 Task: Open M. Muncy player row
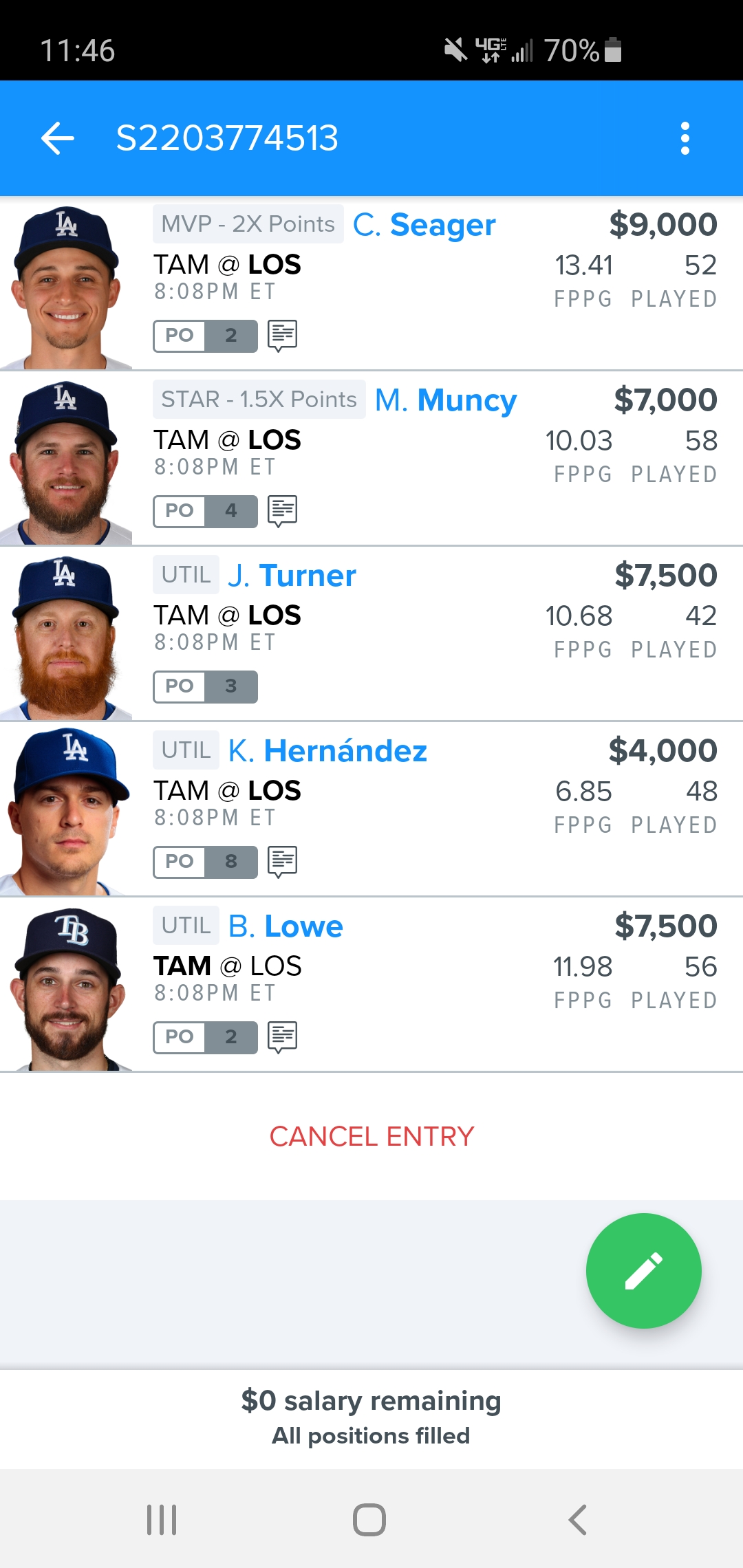tap(371, 459)
